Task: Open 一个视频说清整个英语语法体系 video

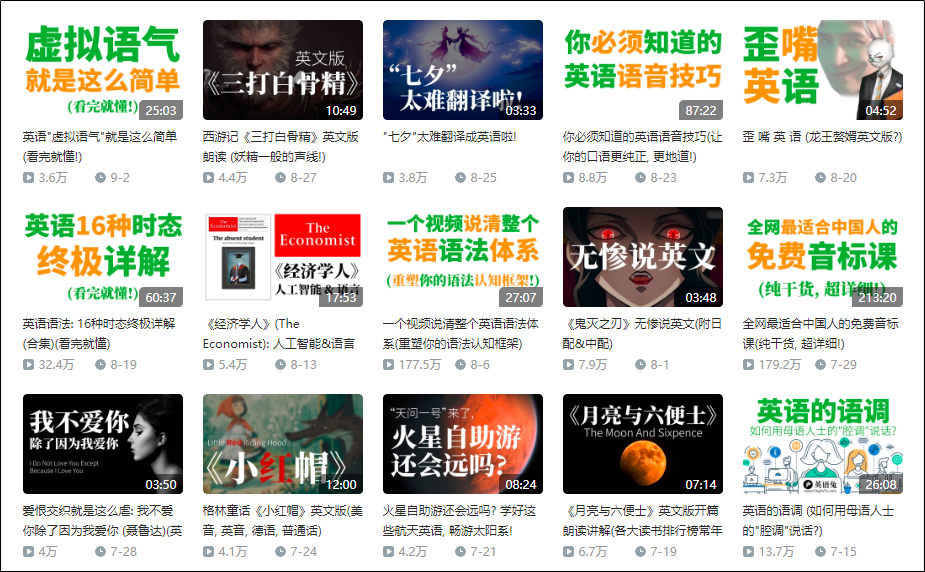Action: click(x=462, y=257)
